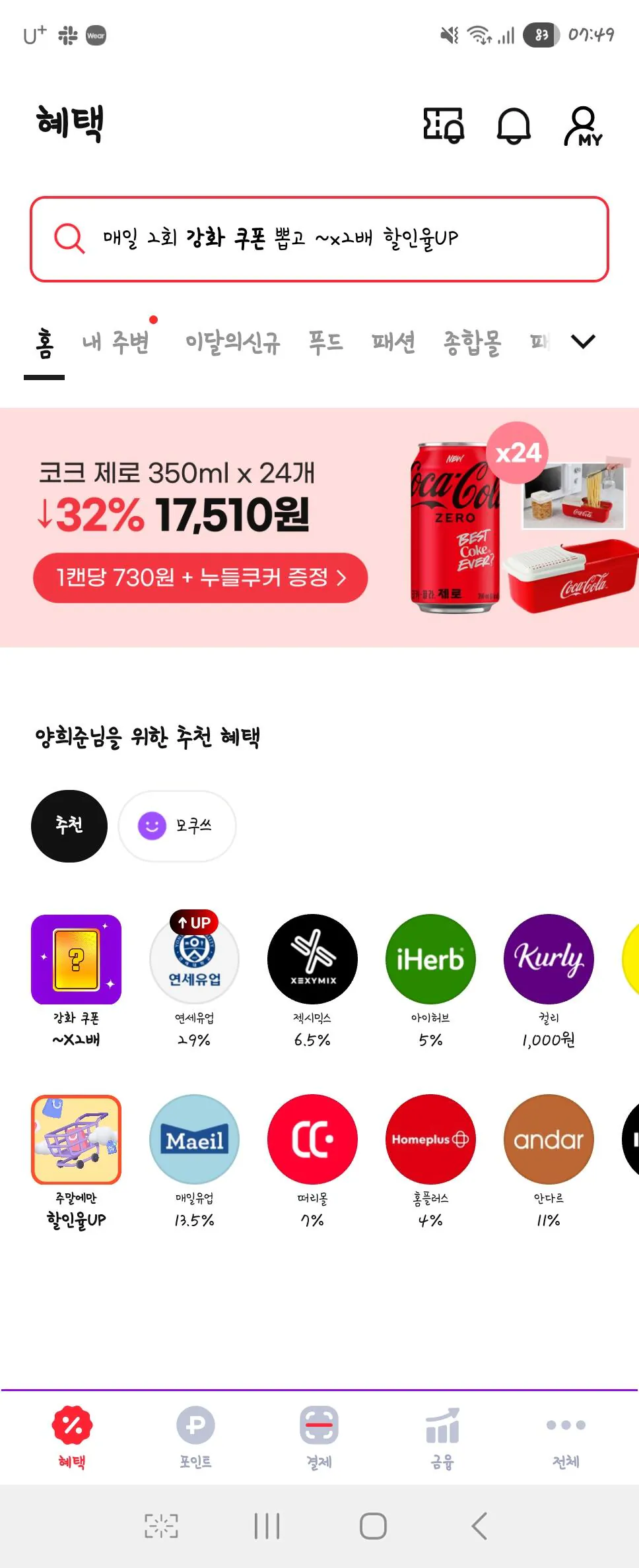Image resolution: width=639 pixels, height=1568 pixels.
Task: Open the MY profile icon
Action: (x=582, y=127)
